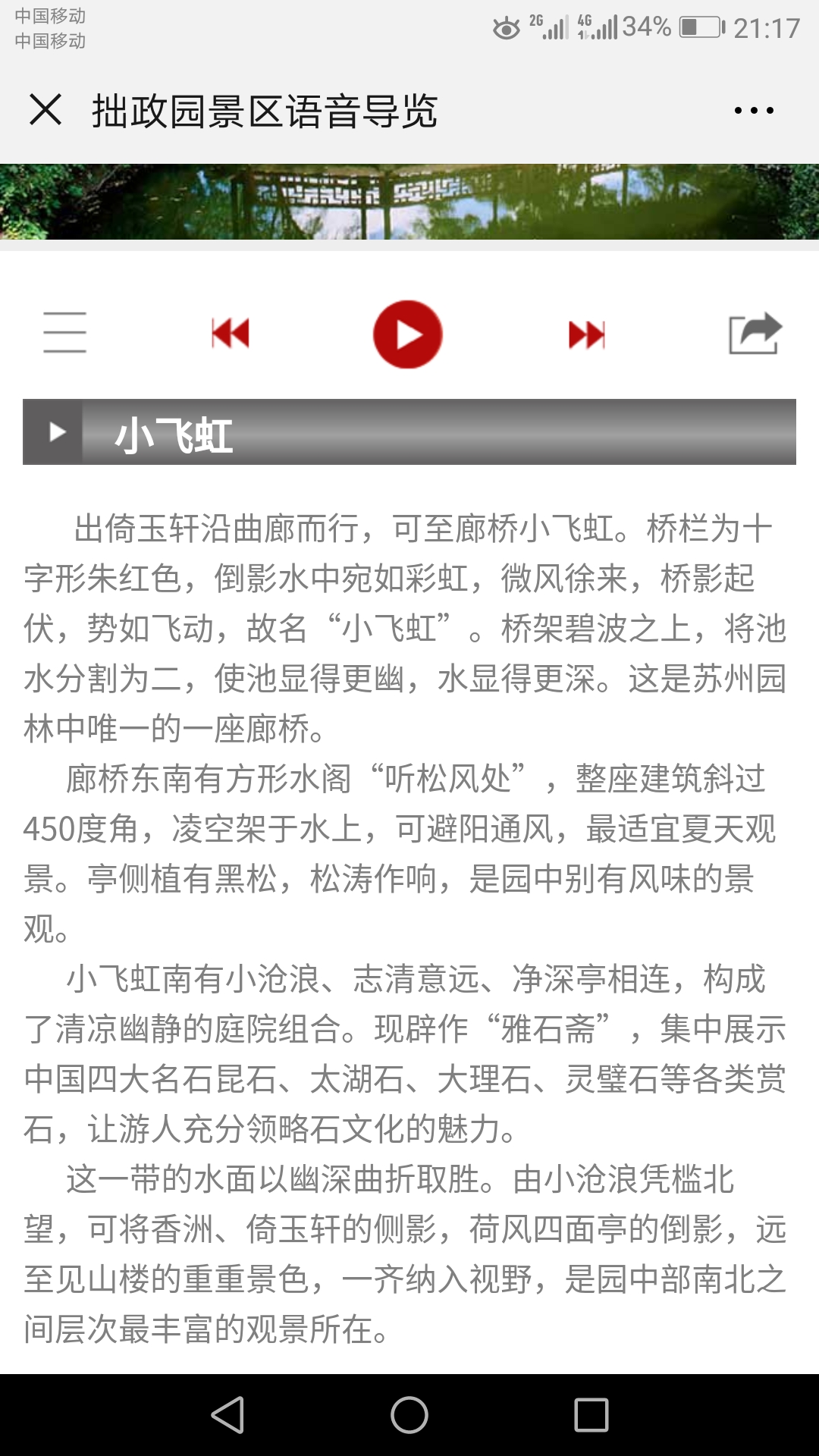Image resolution: width=819 pixels, height=1456 pixels.
Task: Skip to the next audio track
Action: [587, 334]
